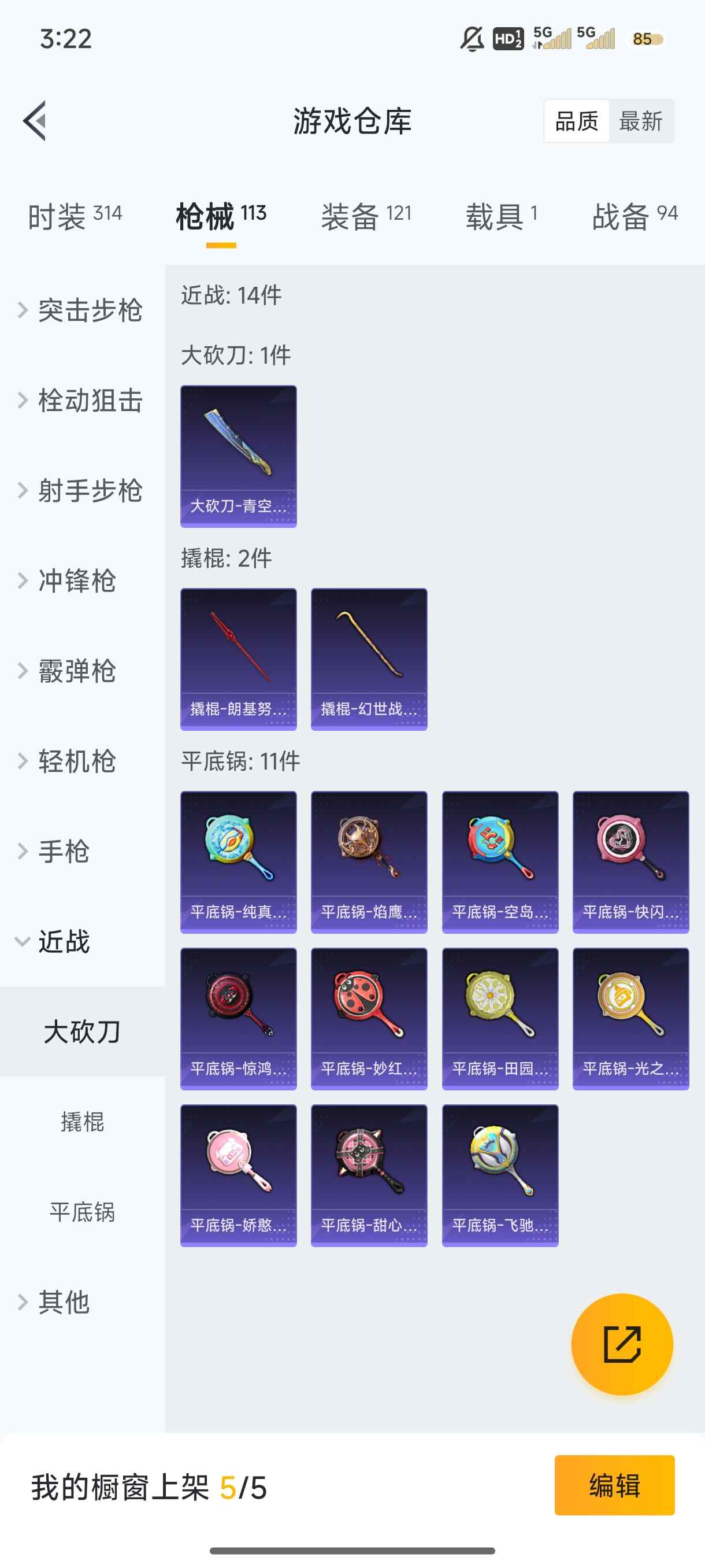Go back using the top-left arrow
Viewport: 705px width, 1568px height.
(35, 120)
